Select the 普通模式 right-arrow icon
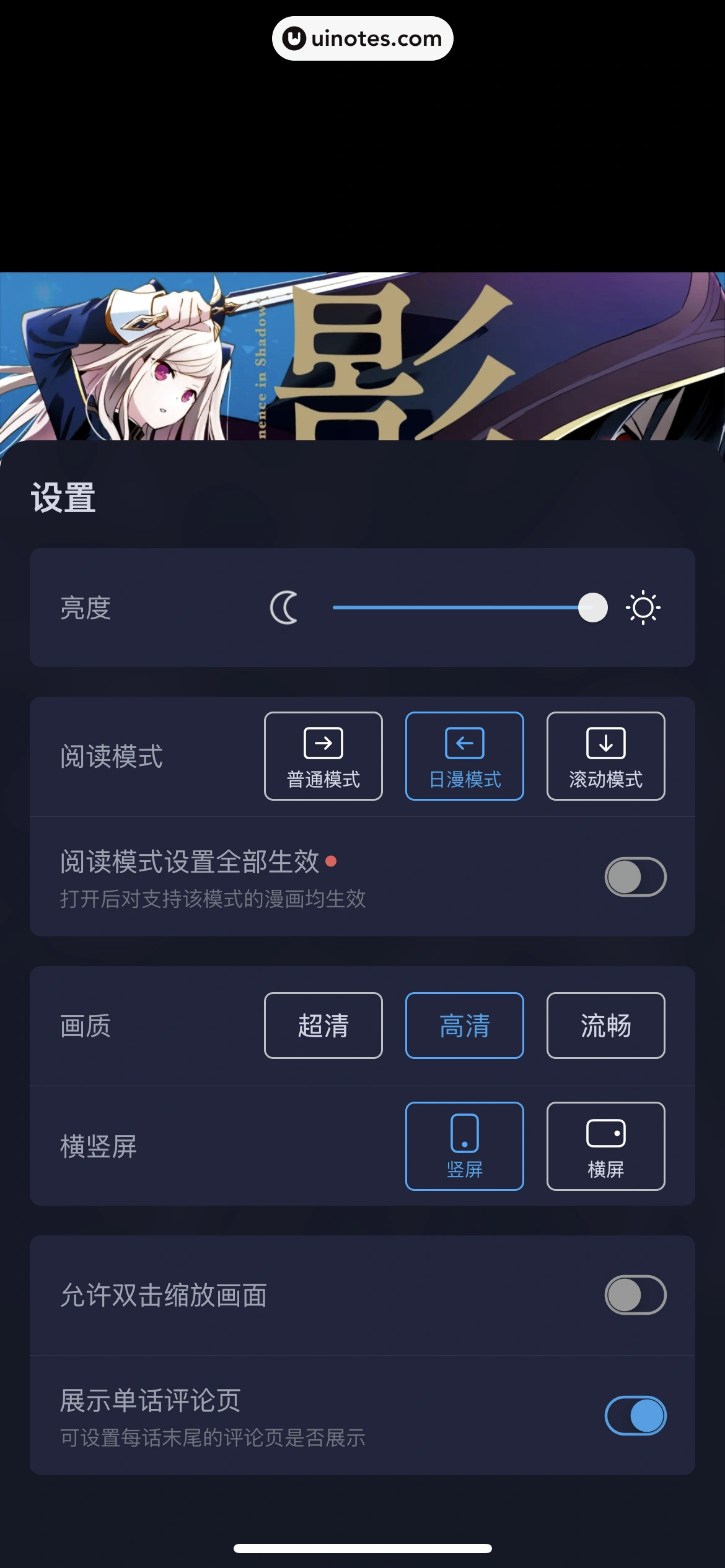This screenshot has height=1568, width=725. 323,744
